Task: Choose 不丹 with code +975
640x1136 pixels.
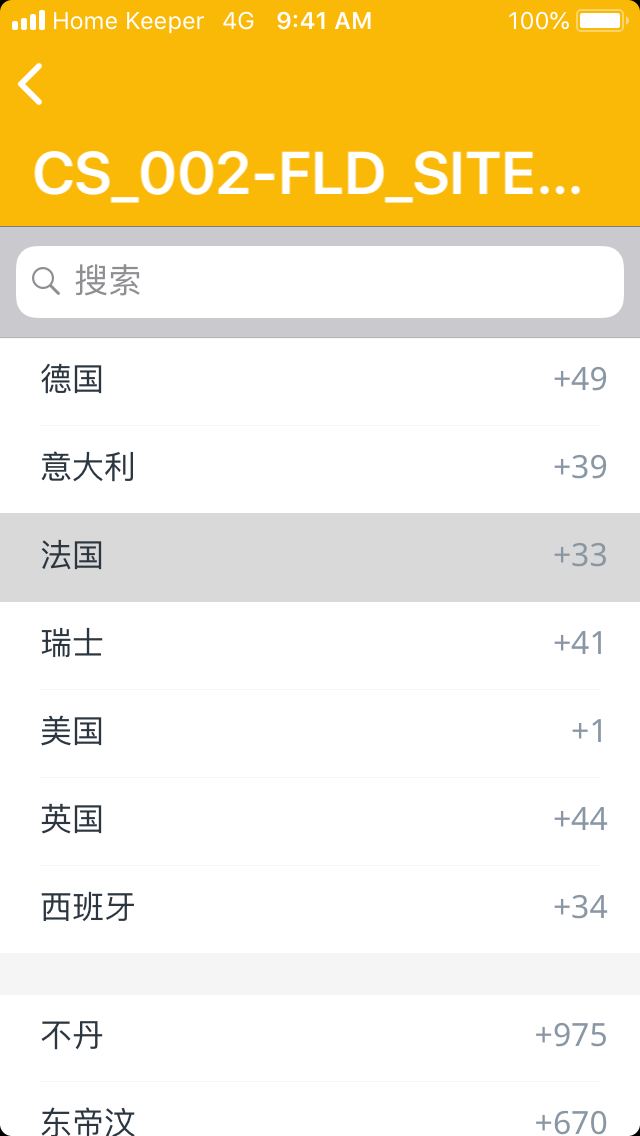Action: 320,1035
